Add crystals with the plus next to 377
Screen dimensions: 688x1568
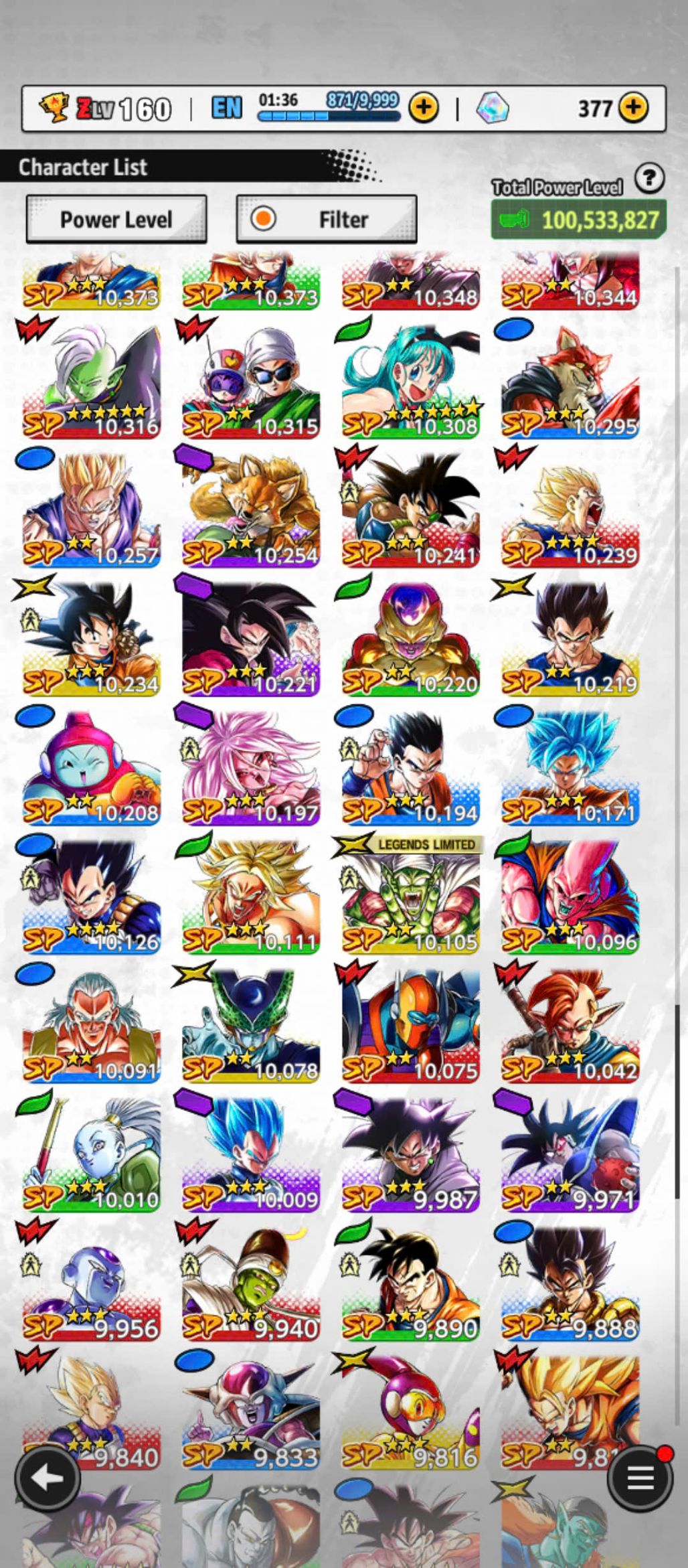tap(633, 108)
